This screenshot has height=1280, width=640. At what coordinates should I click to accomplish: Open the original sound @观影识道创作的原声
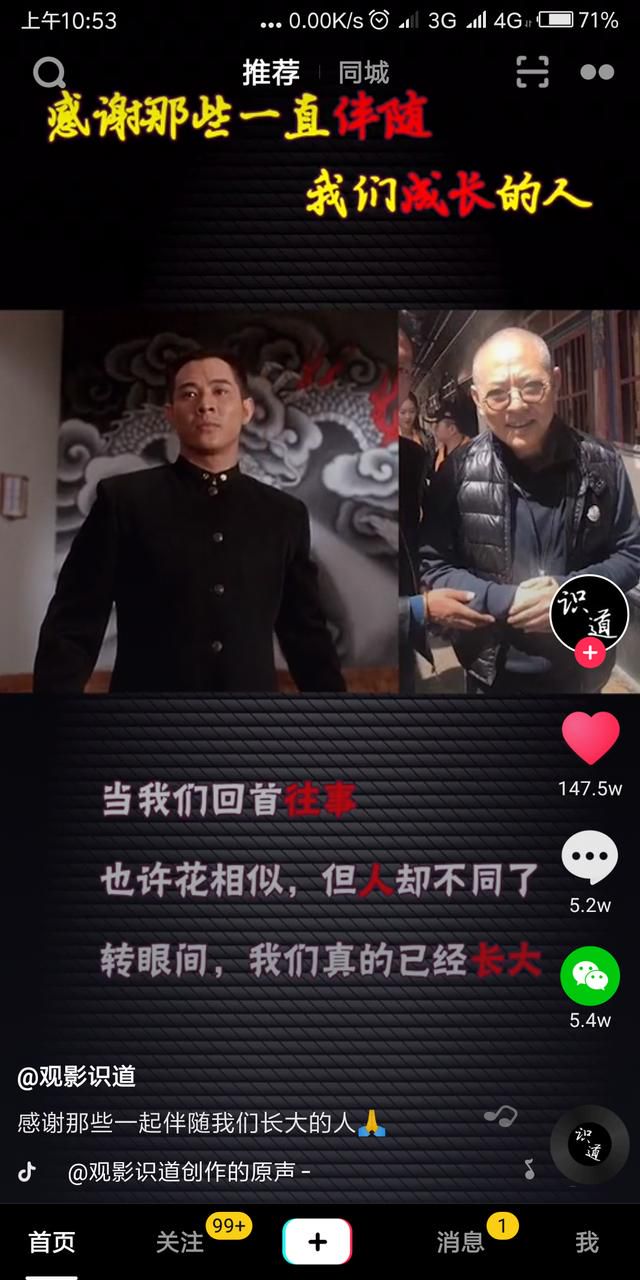[x=189, y=1172]
